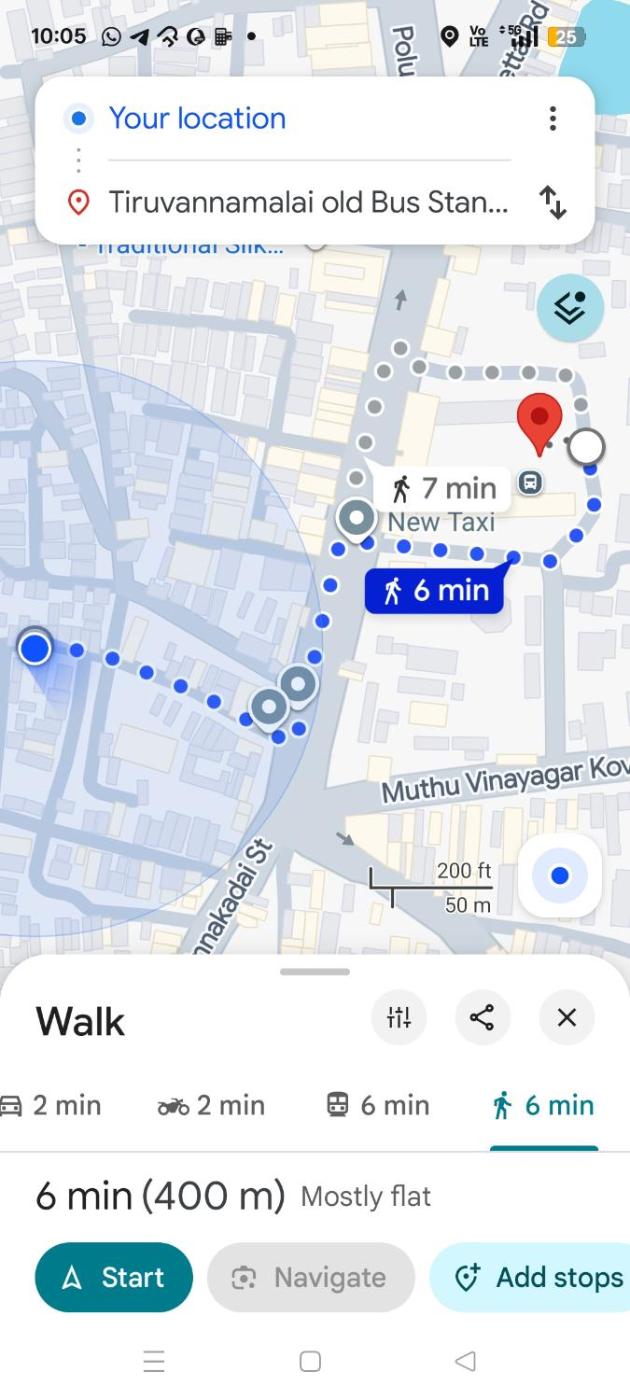Open the overflow menu beside Your location

(x=552, y=119)
